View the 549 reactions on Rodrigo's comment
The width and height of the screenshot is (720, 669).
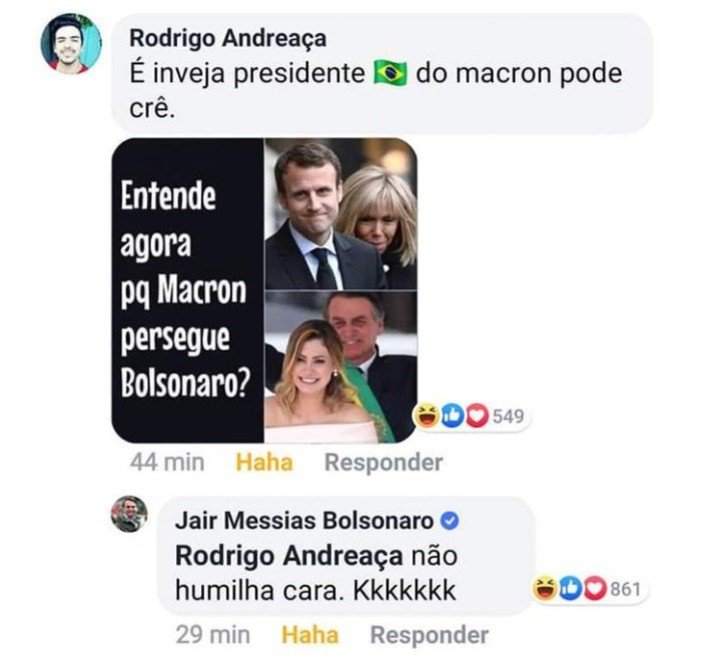tap(471, 417)
